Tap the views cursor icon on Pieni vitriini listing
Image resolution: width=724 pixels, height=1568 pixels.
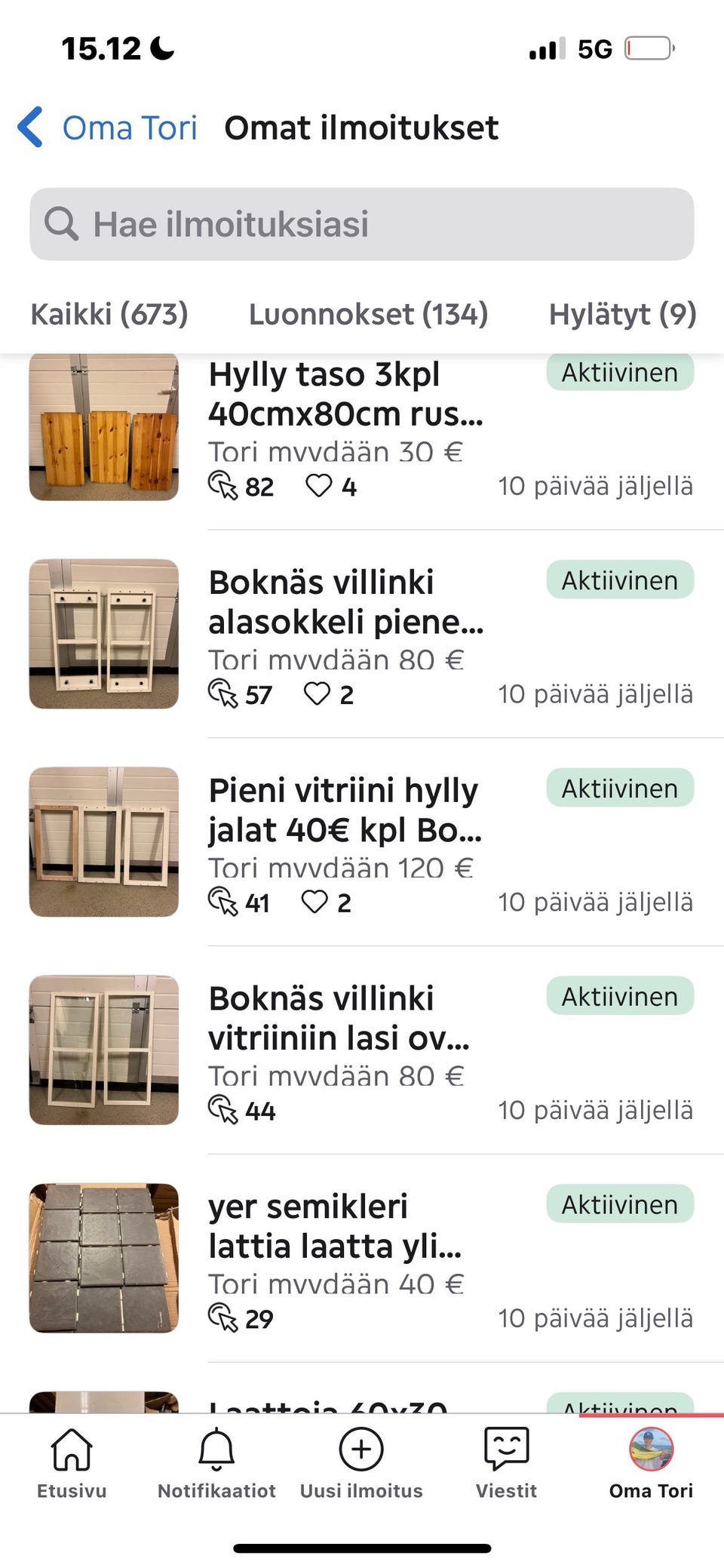click(224, 901)
